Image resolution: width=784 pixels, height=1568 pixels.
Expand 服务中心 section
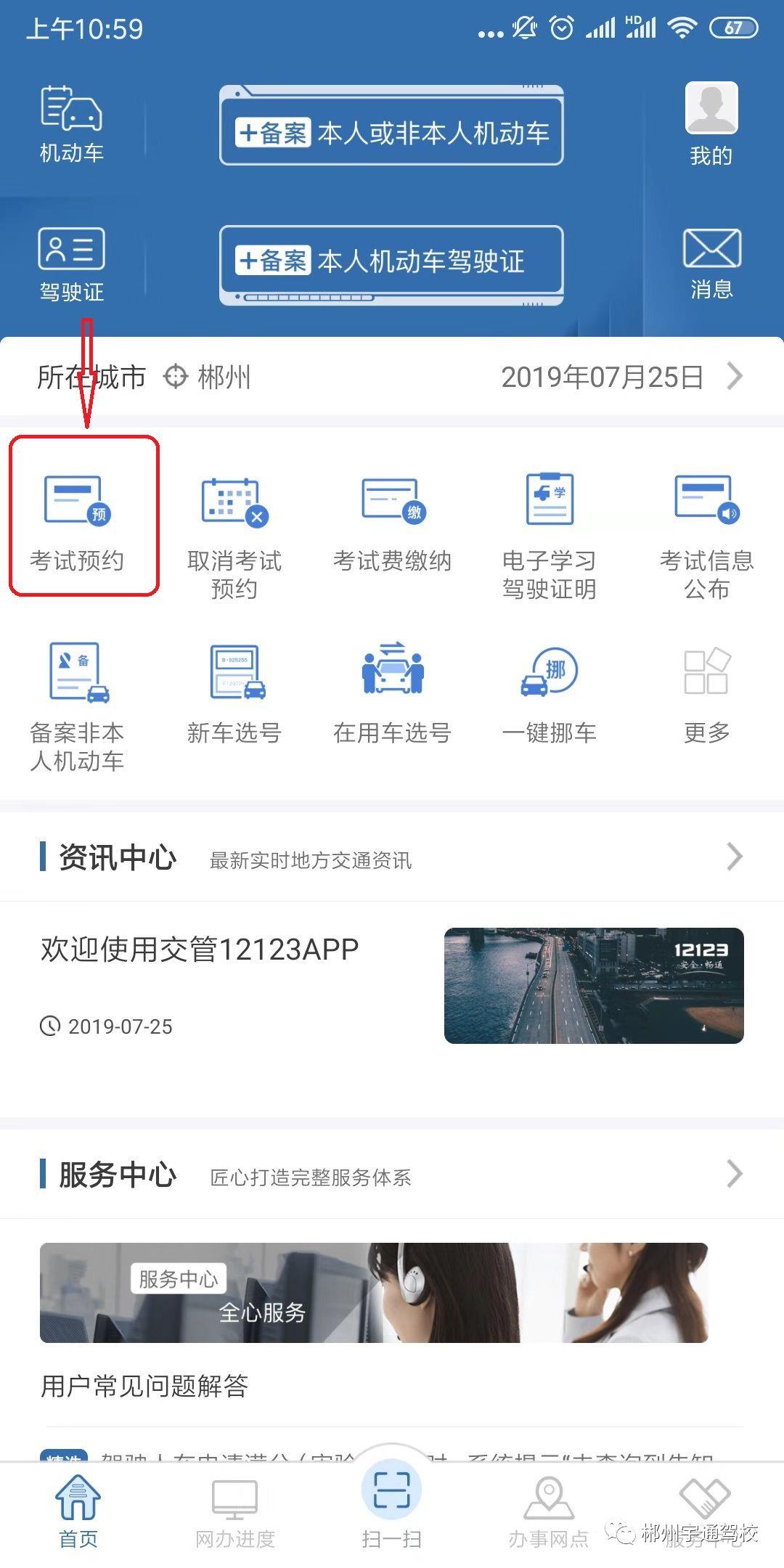734,1174
